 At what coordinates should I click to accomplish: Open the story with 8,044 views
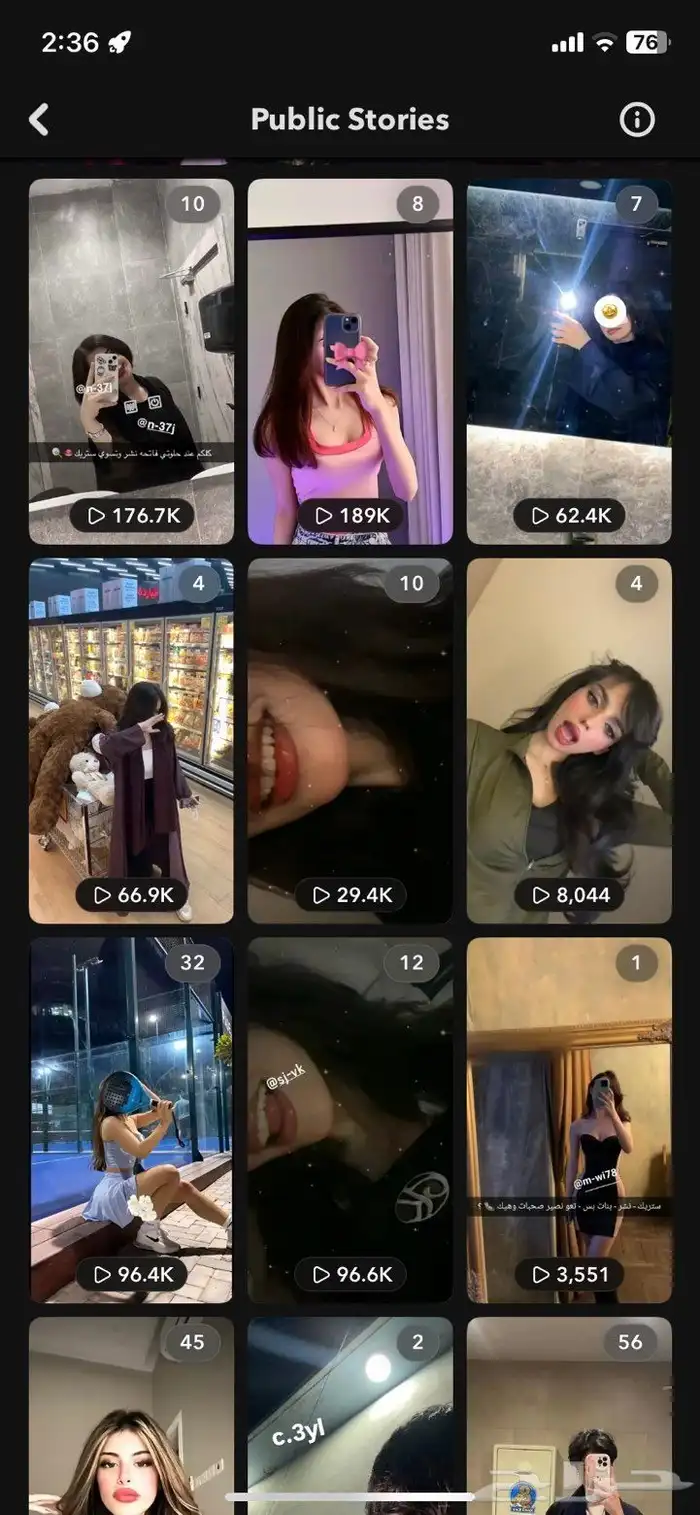569,740
